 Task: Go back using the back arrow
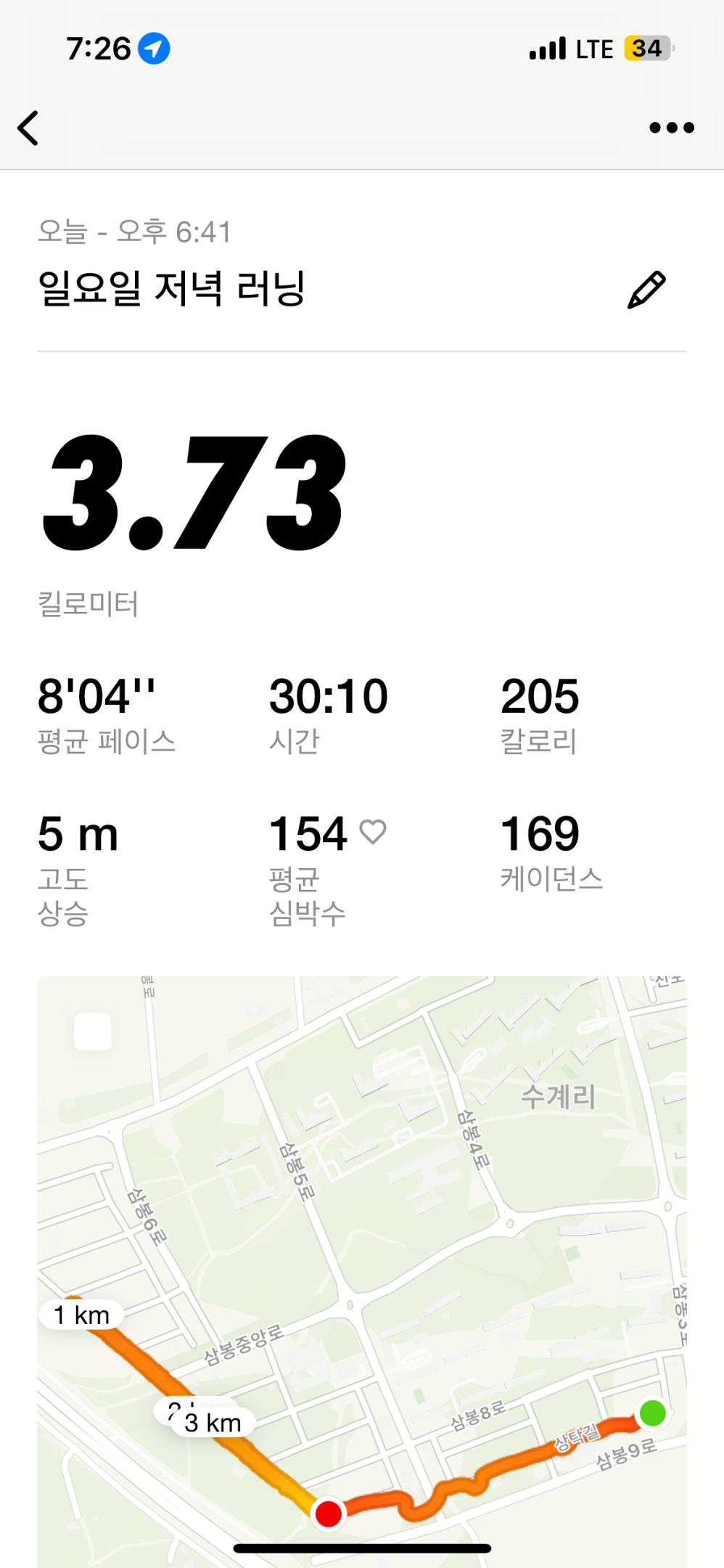(x=28, y=128)
